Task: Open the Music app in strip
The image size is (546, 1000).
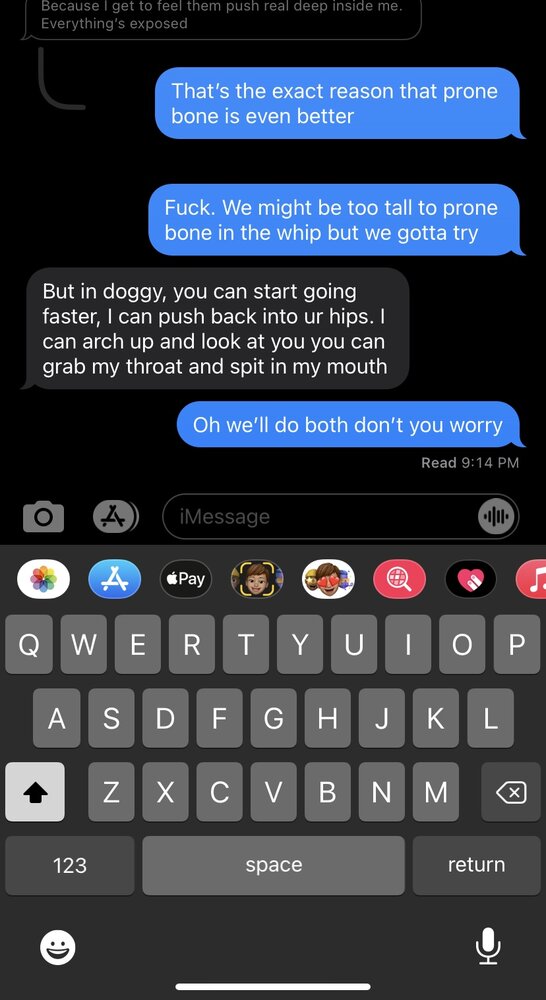Action: pyautogui.click(x=531, y=578)
